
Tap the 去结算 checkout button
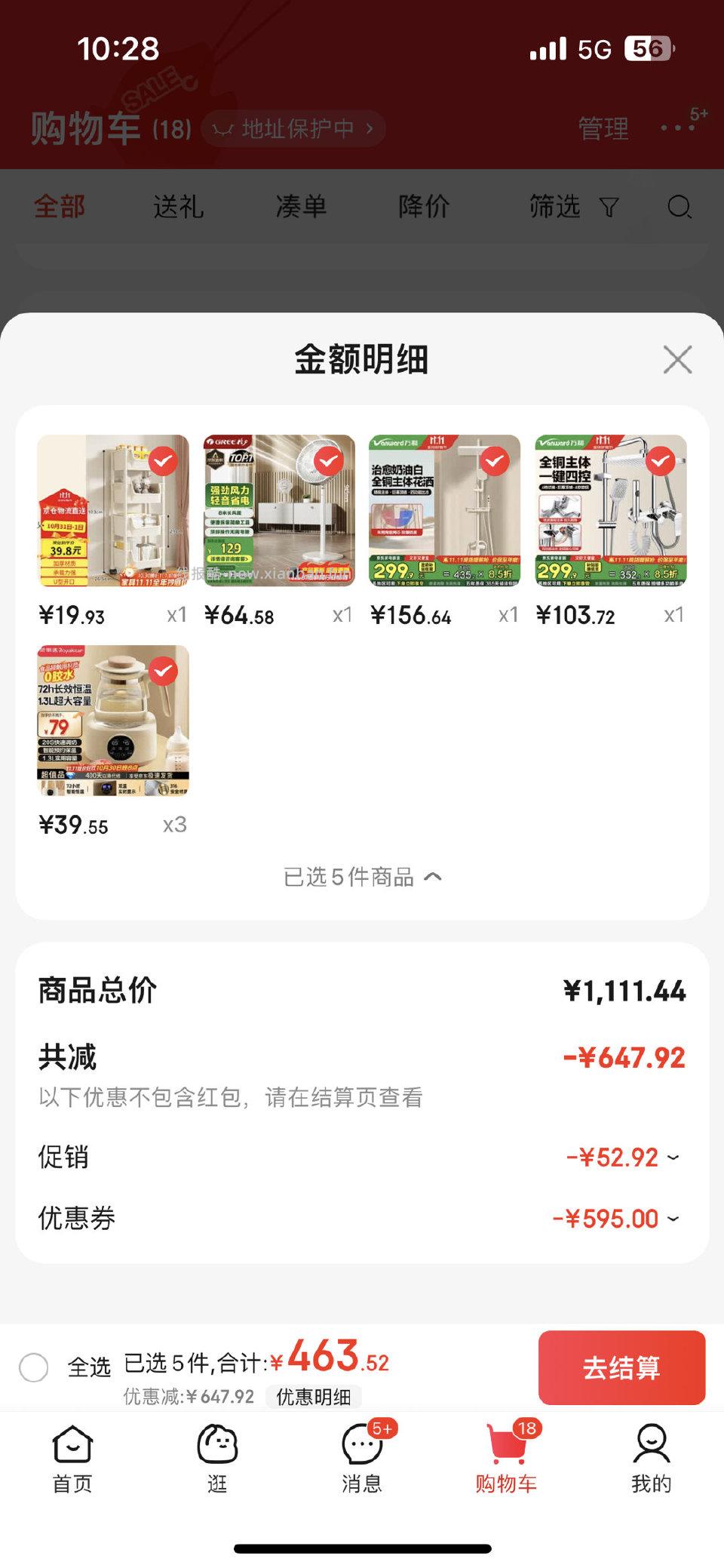[x=622, y=1369]
